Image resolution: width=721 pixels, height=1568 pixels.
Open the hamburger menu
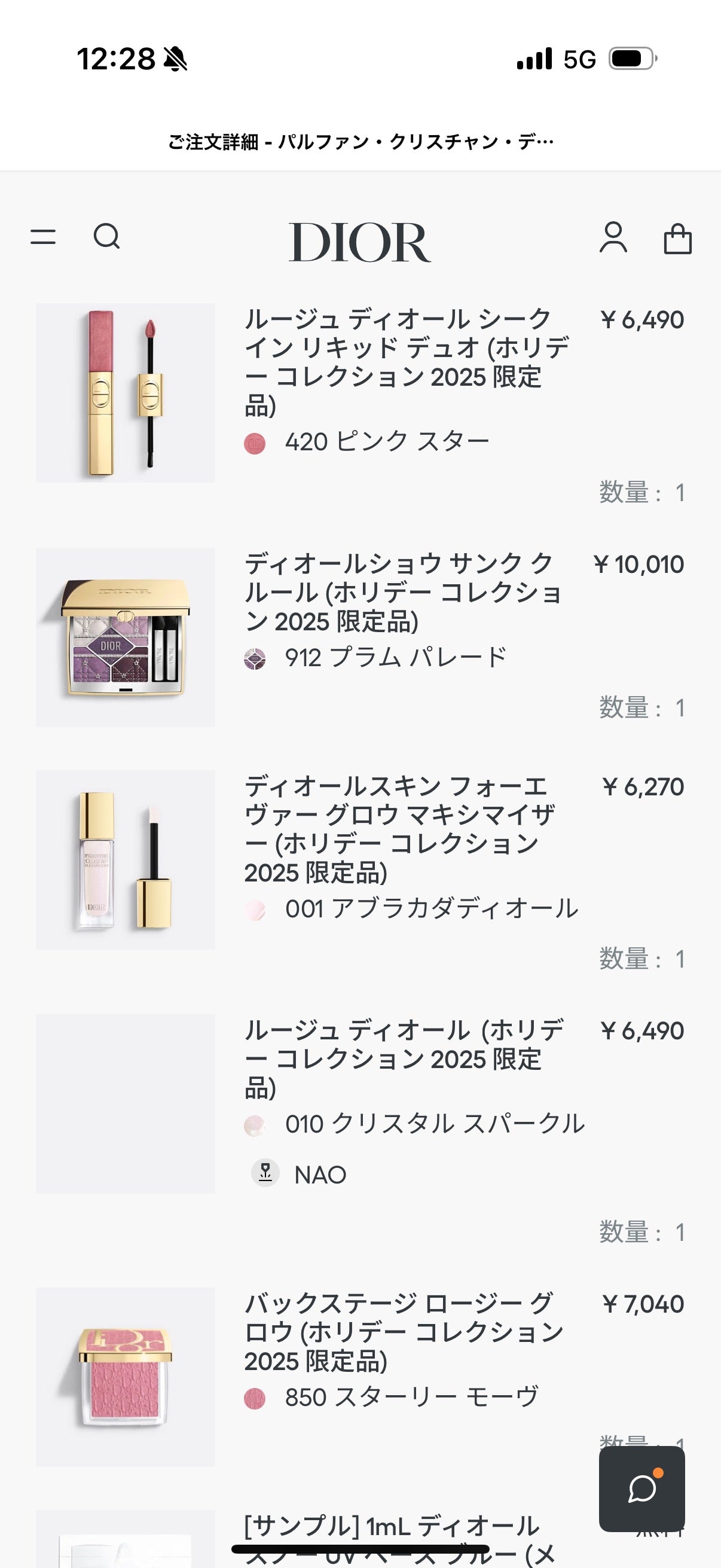pos(43,237)
